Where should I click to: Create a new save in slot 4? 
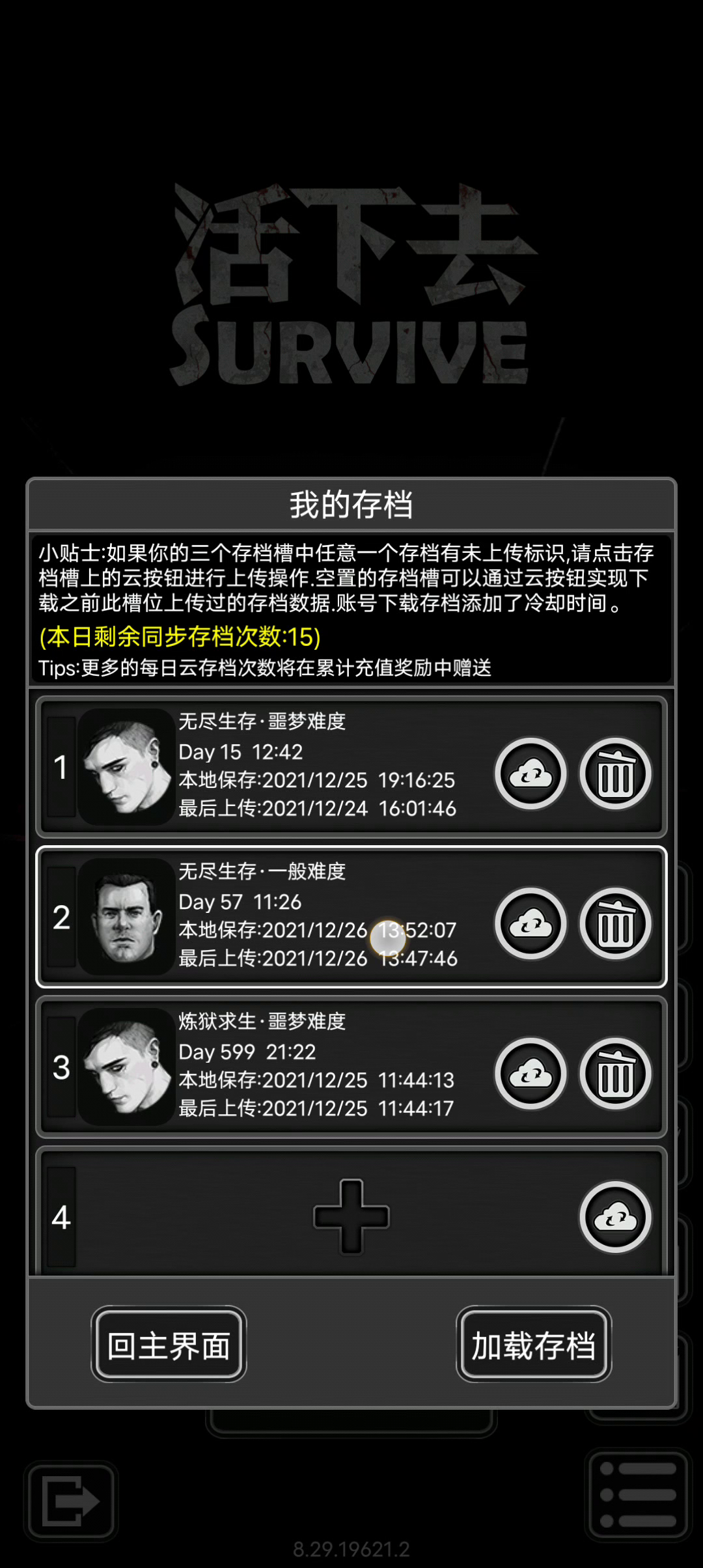click(351, 1216)
